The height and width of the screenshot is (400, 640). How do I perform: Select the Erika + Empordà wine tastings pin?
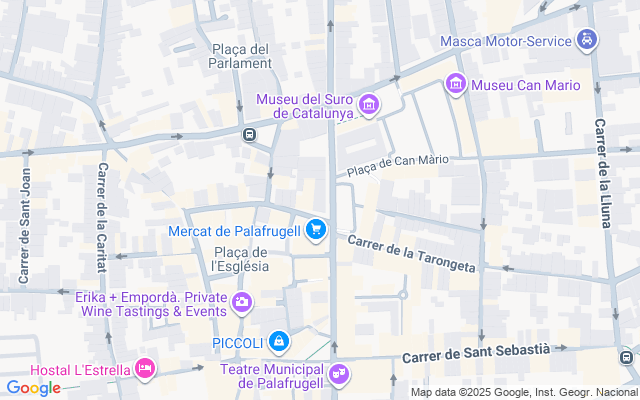(242, 302)
